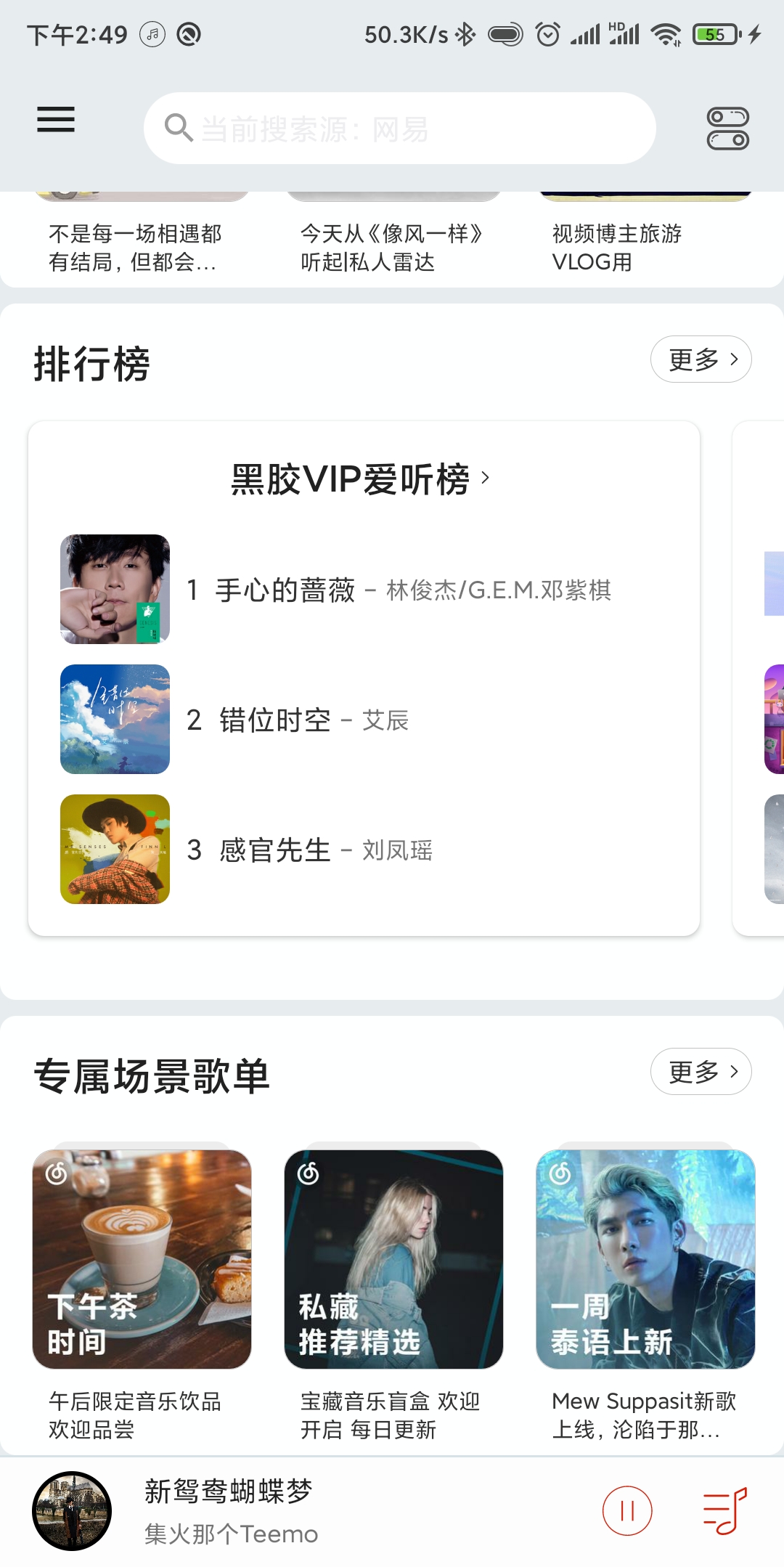Show more in 专属场景歌单 section
This screenshot has height=1567, width=784.
[x=701, y=1071]
